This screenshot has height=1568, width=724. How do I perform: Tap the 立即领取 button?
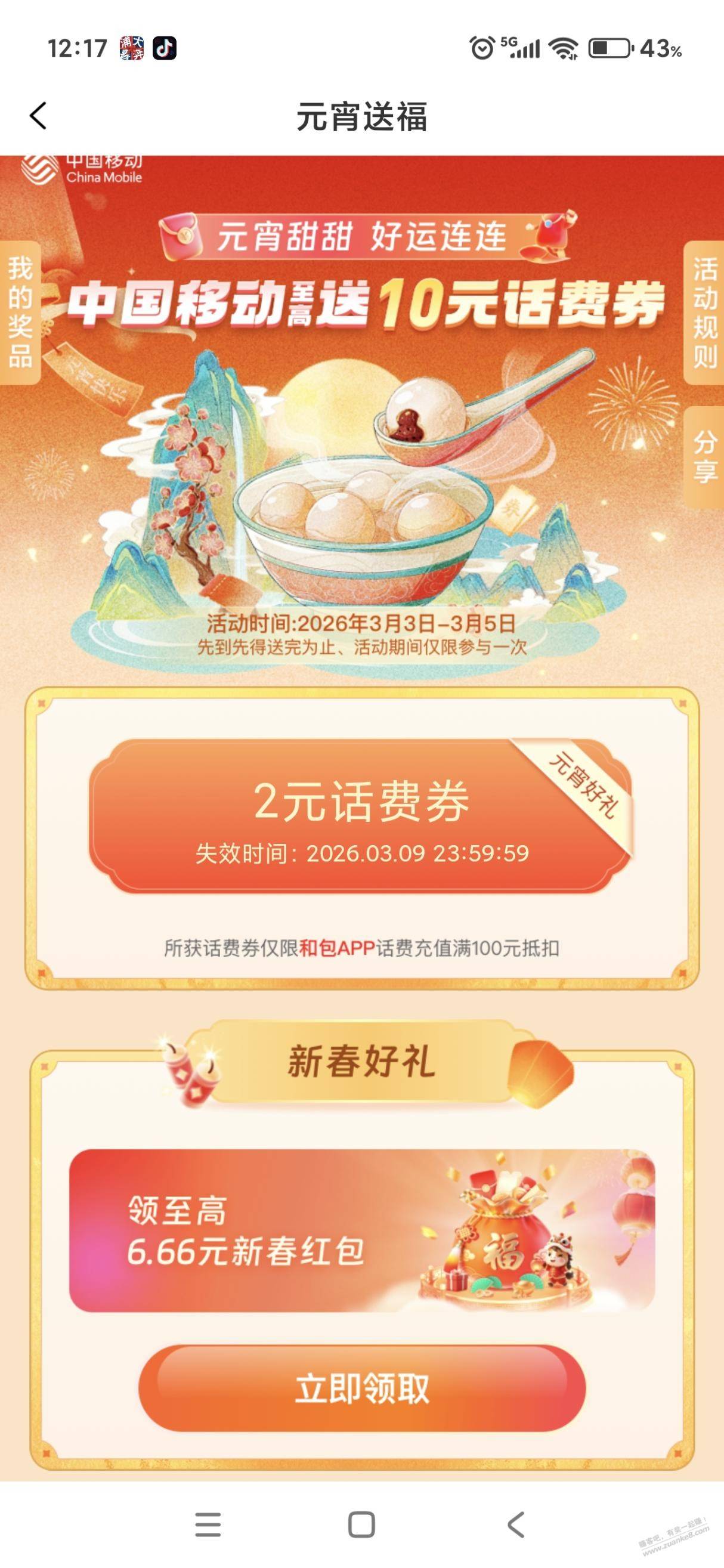click(x=361, y=1388)
